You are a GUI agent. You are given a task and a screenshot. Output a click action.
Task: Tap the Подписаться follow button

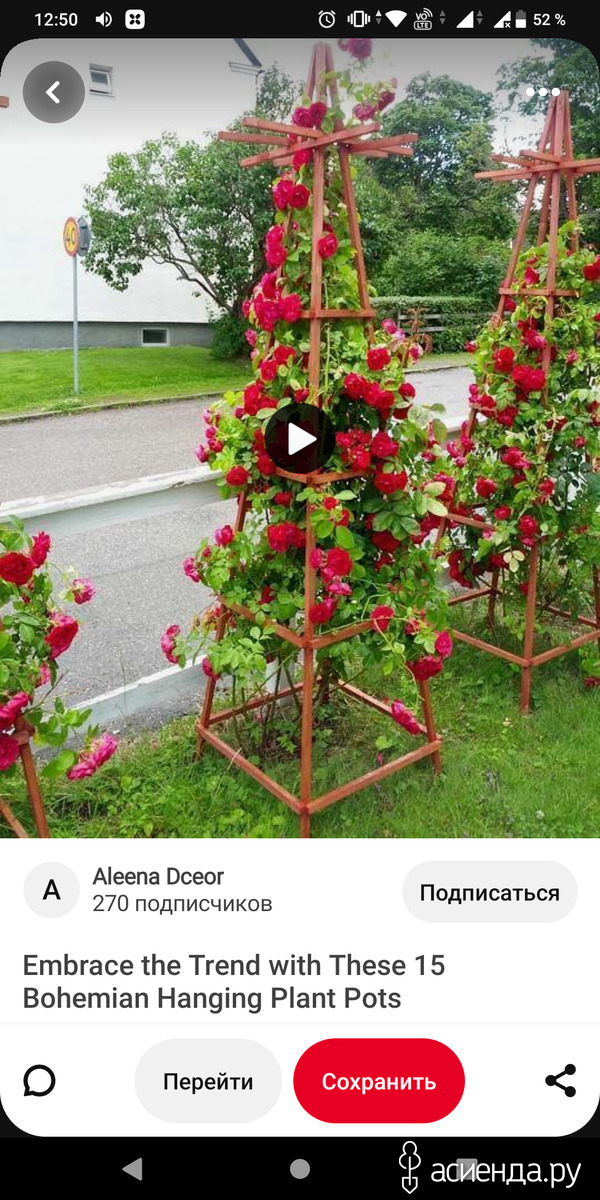(489, 892)
